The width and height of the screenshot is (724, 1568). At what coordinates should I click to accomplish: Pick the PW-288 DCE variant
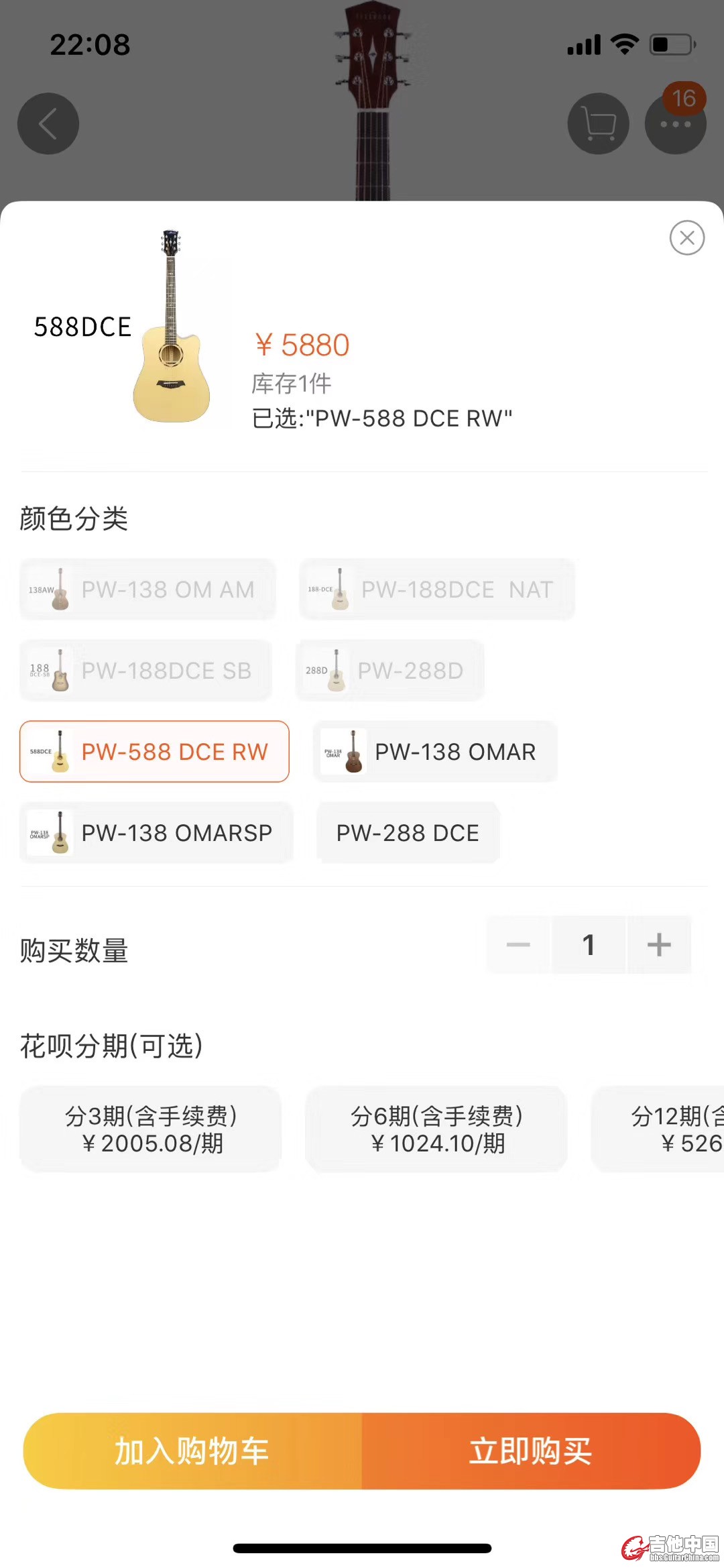(408, 833)
